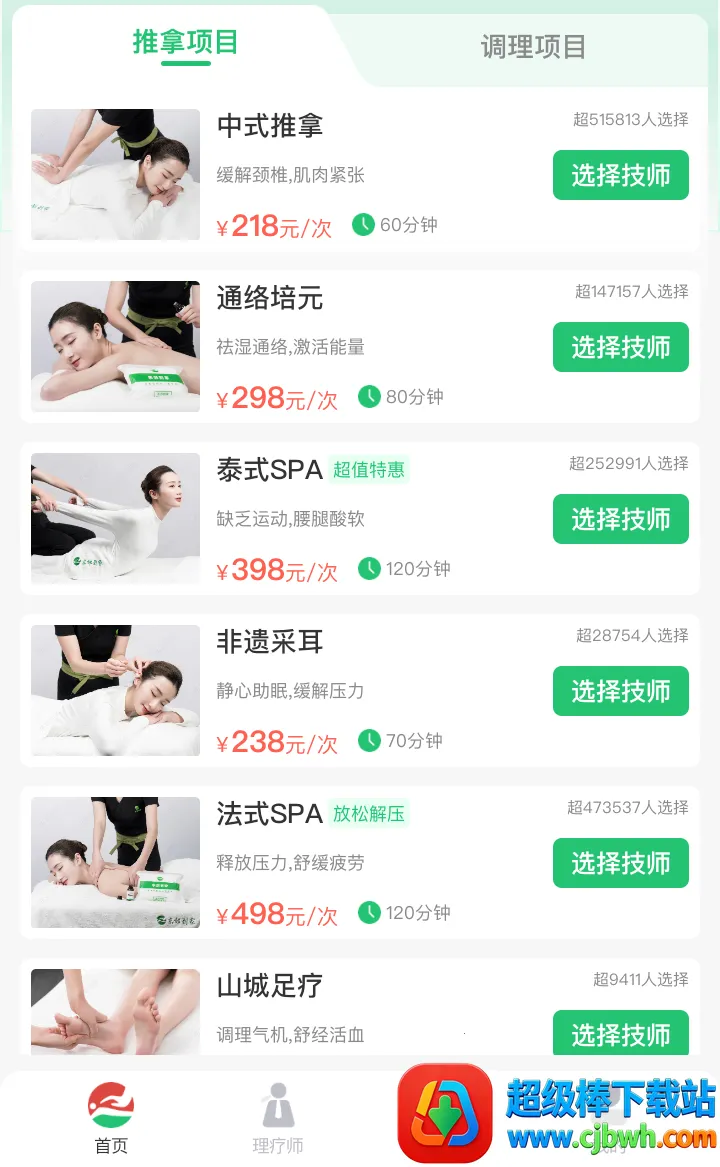The height and width of the screenshot is (1167, 720).
Task: Tap 选择技师 for 法式SPA
Action: tap(620, 864)
